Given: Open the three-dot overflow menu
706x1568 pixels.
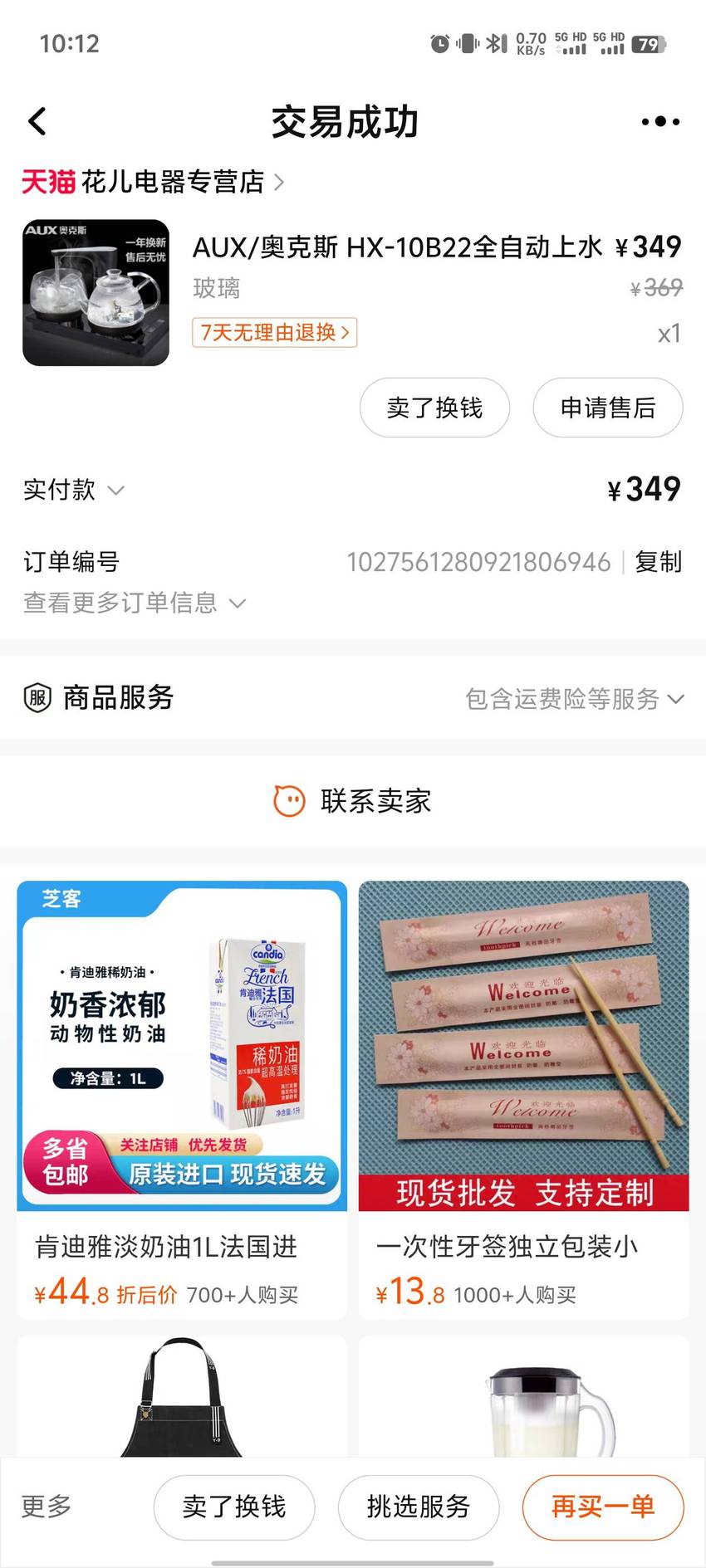Looking at the screenshot, I should (x=660, y=122).
